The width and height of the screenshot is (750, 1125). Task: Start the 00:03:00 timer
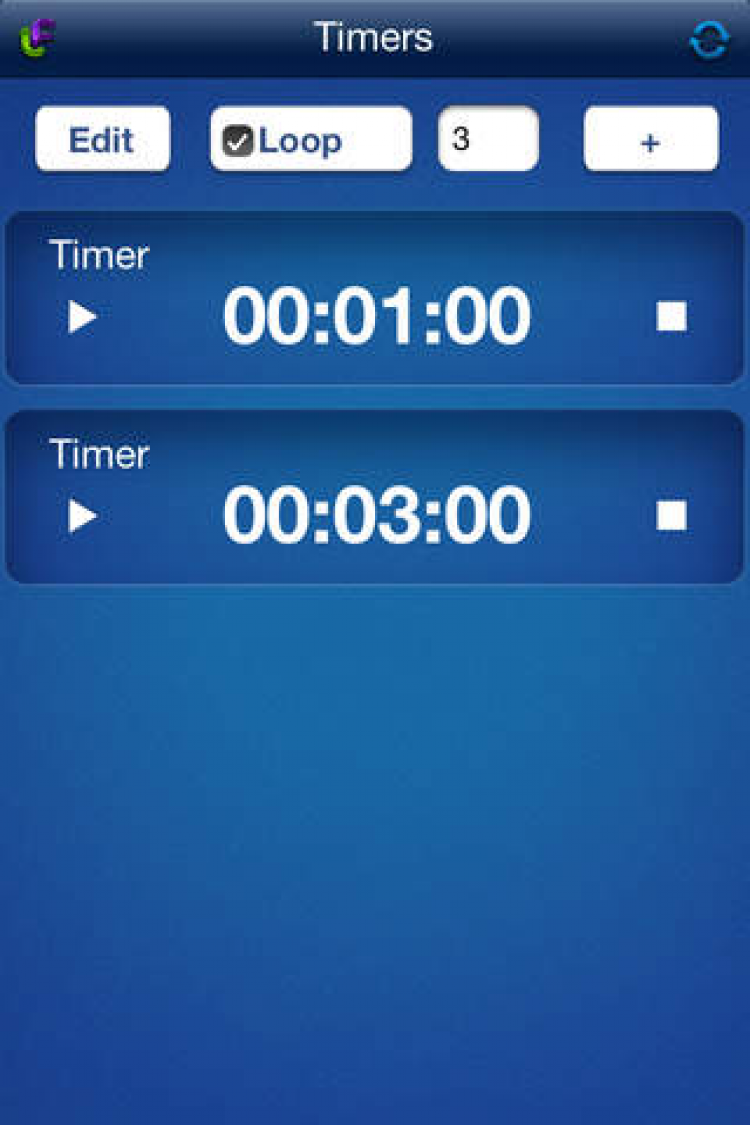pos(82,517)
